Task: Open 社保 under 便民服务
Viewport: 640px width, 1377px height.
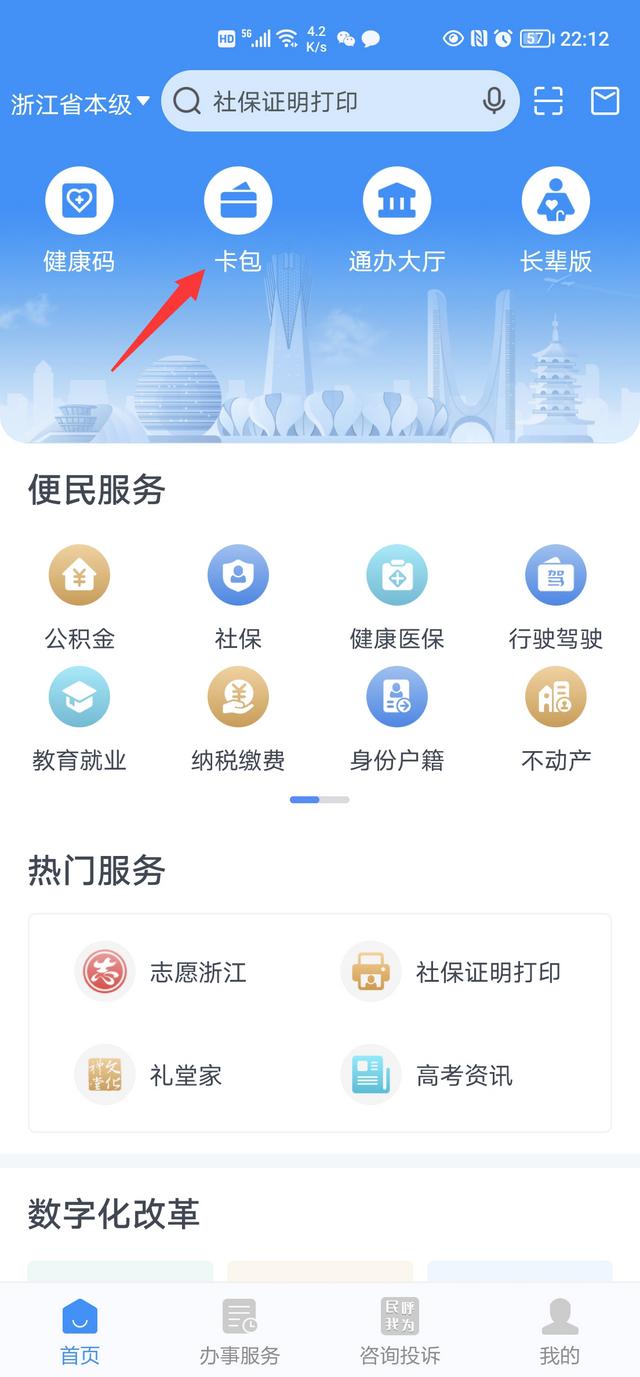Action: pos(238,595)
